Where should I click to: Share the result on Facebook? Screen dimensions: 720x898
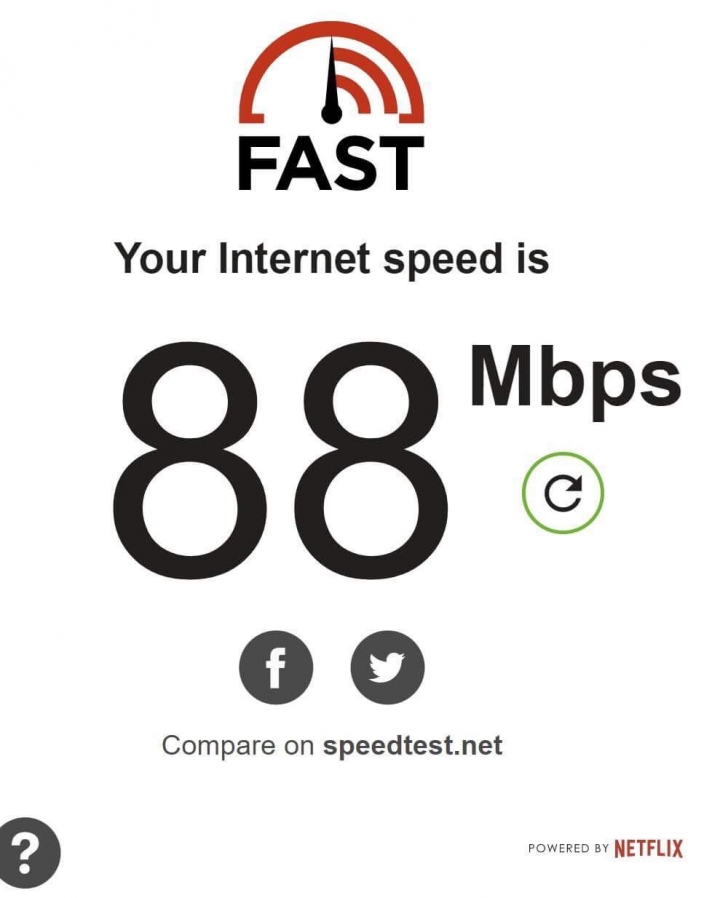tap(276, 668)
